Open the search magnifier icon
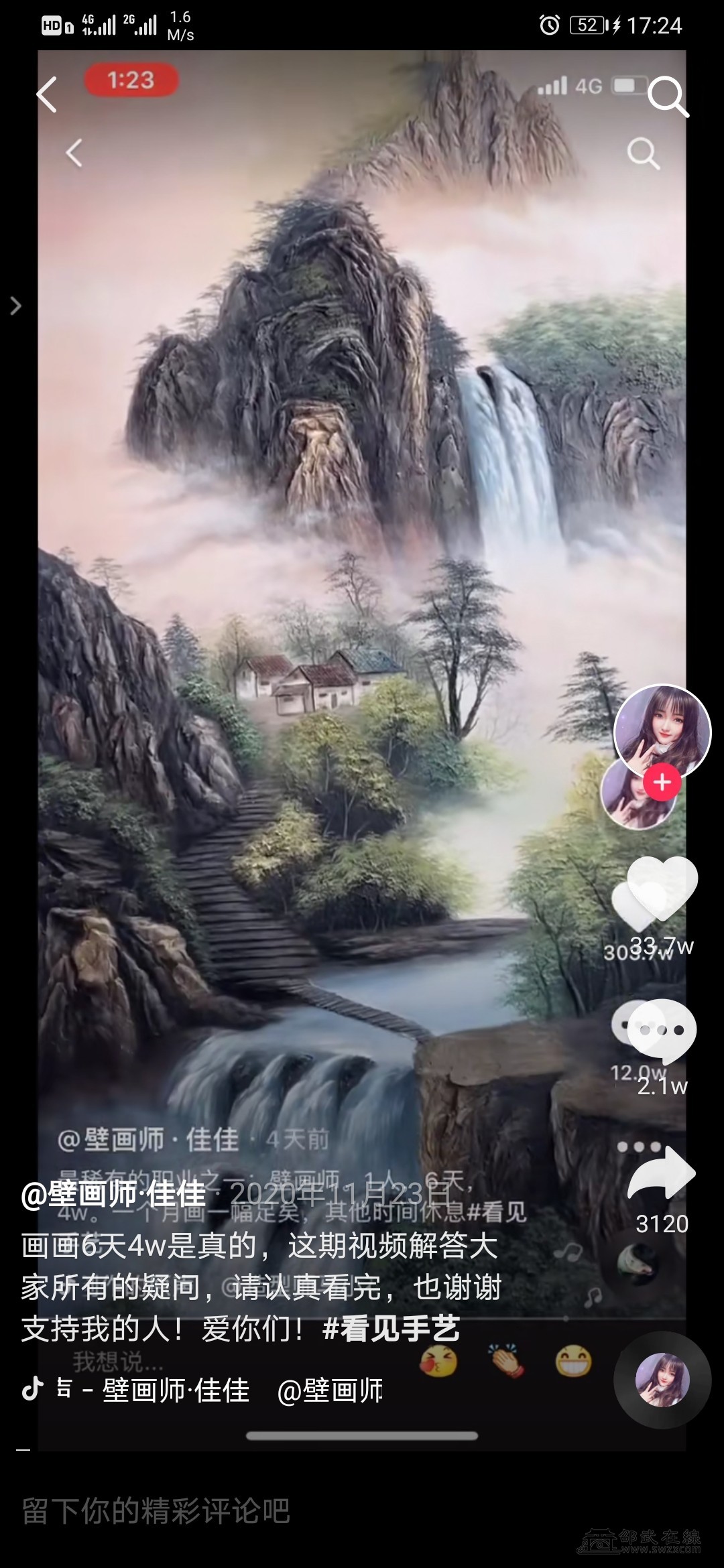 (668, 96)
